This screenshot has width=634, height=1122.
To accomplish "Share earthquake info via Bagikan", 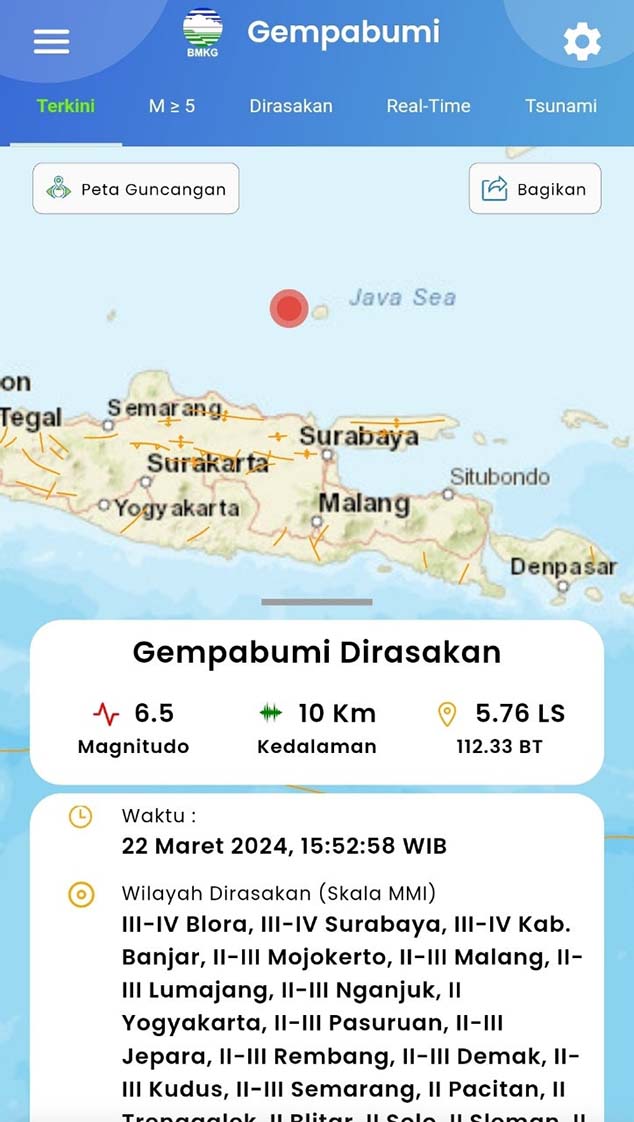I will click(535, 189).
